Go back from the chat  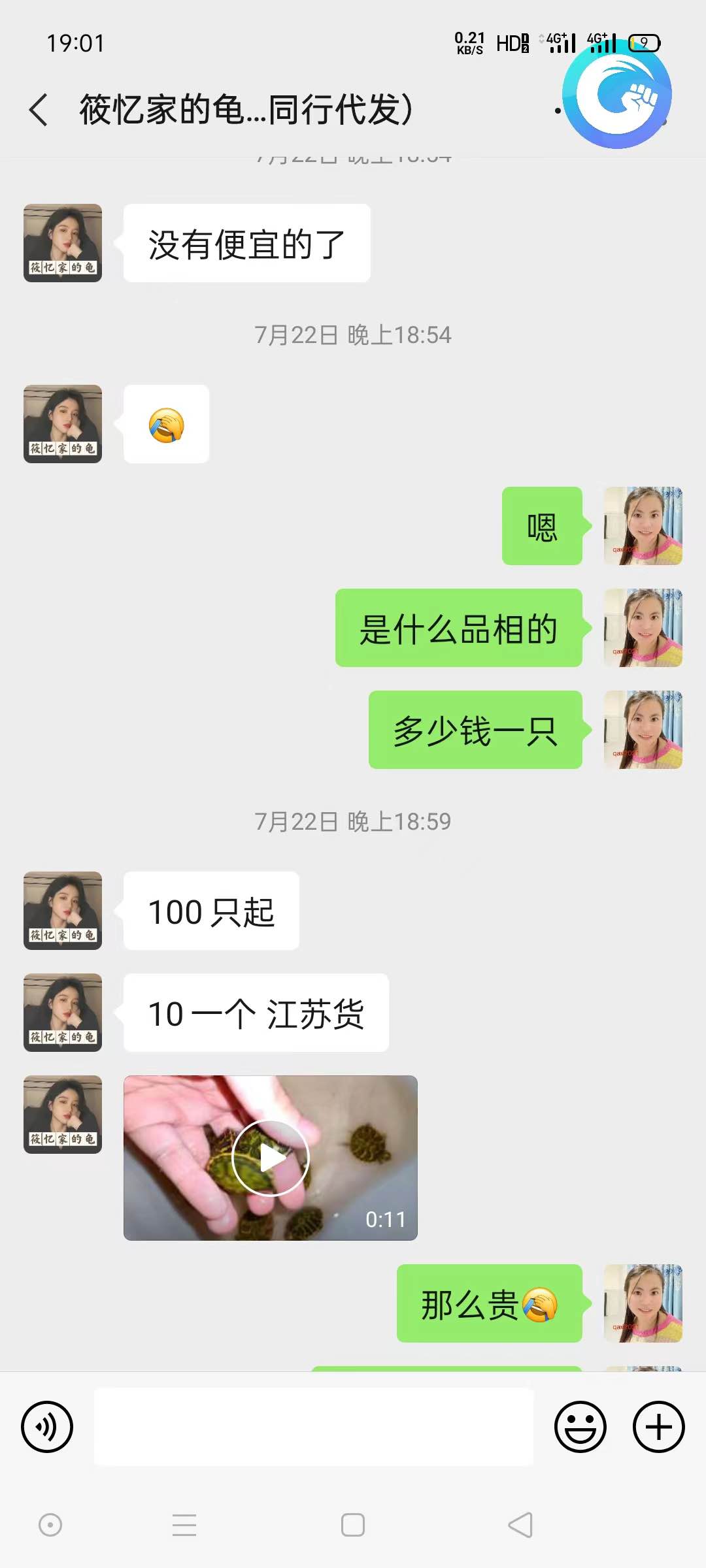[x=39, y=109]
